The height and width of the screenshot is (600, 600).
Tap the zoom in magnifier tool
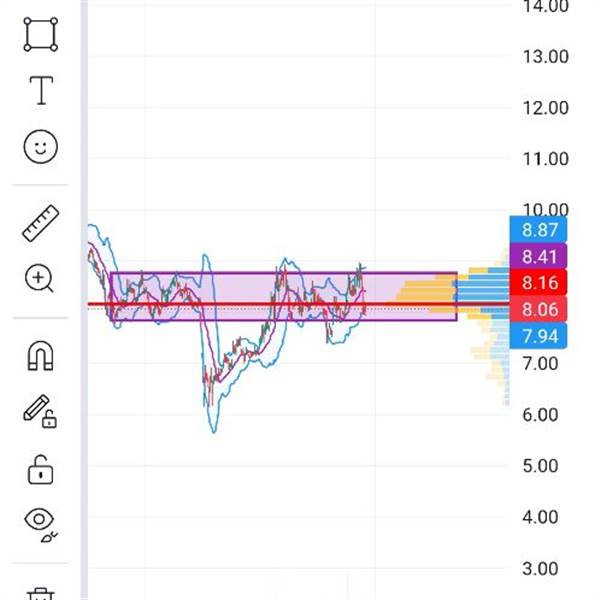(40, 279)
